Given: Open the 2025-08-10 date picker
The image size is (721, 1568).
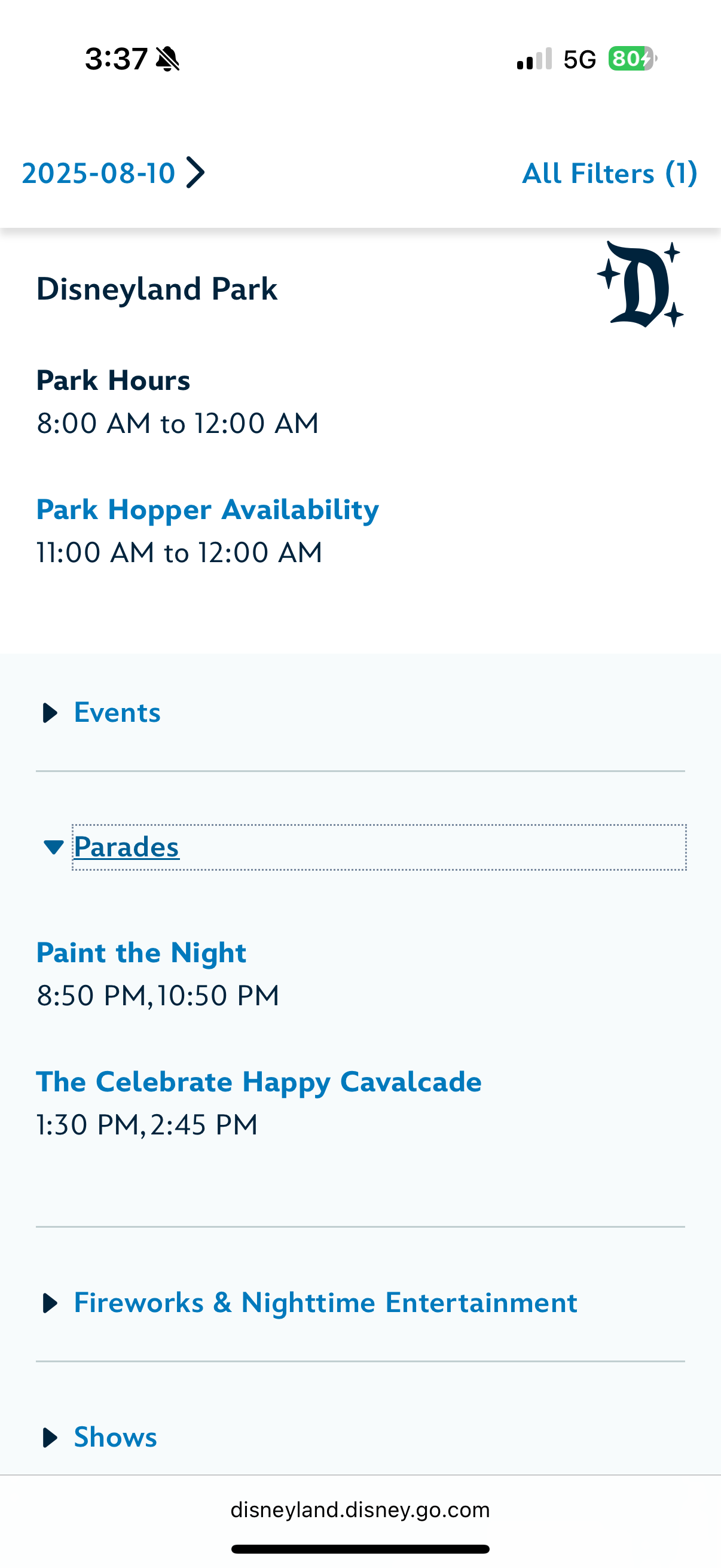Looking at the screenshot, I should pyautogui.click(x=112, y=173).
